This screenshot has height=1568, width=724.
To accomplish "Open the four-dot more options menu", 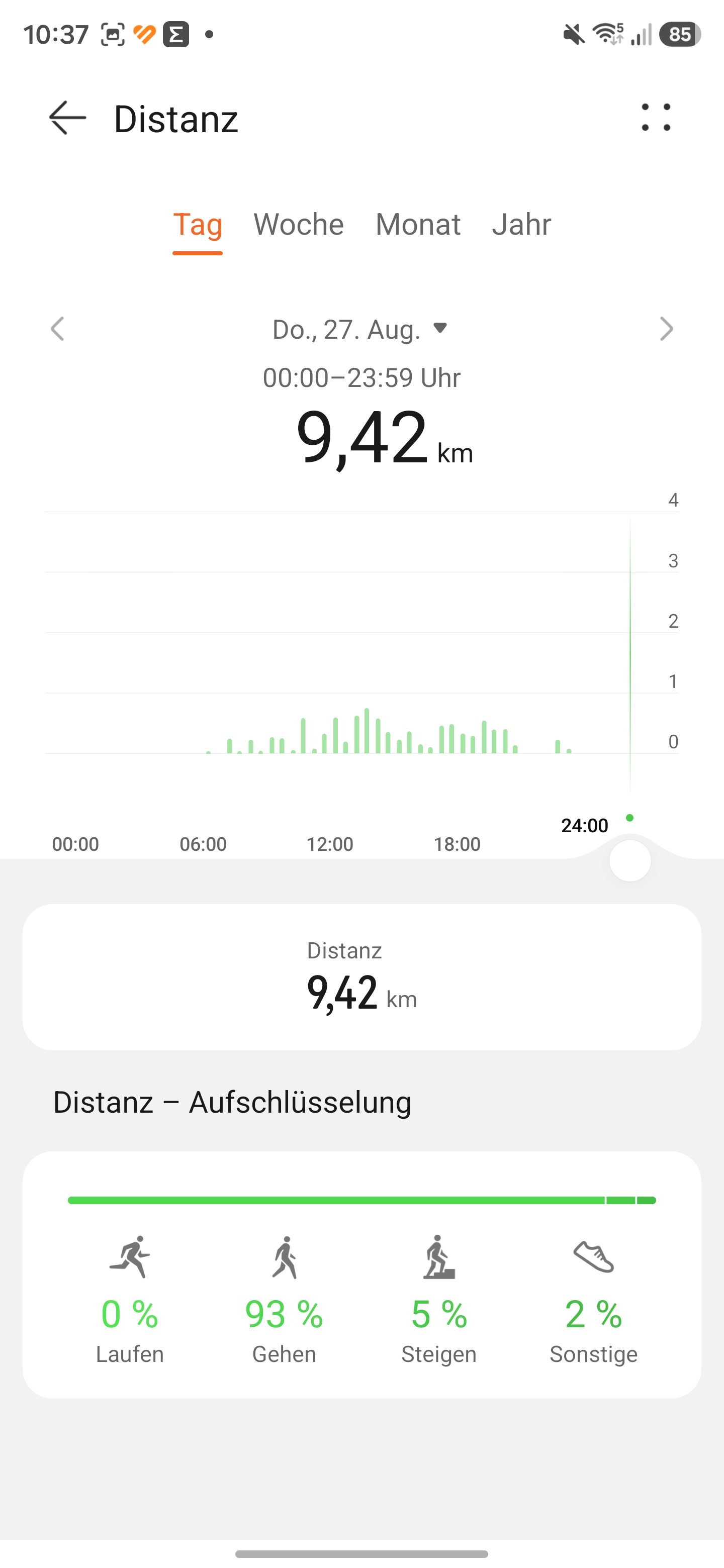I will [x=656, y=118].
